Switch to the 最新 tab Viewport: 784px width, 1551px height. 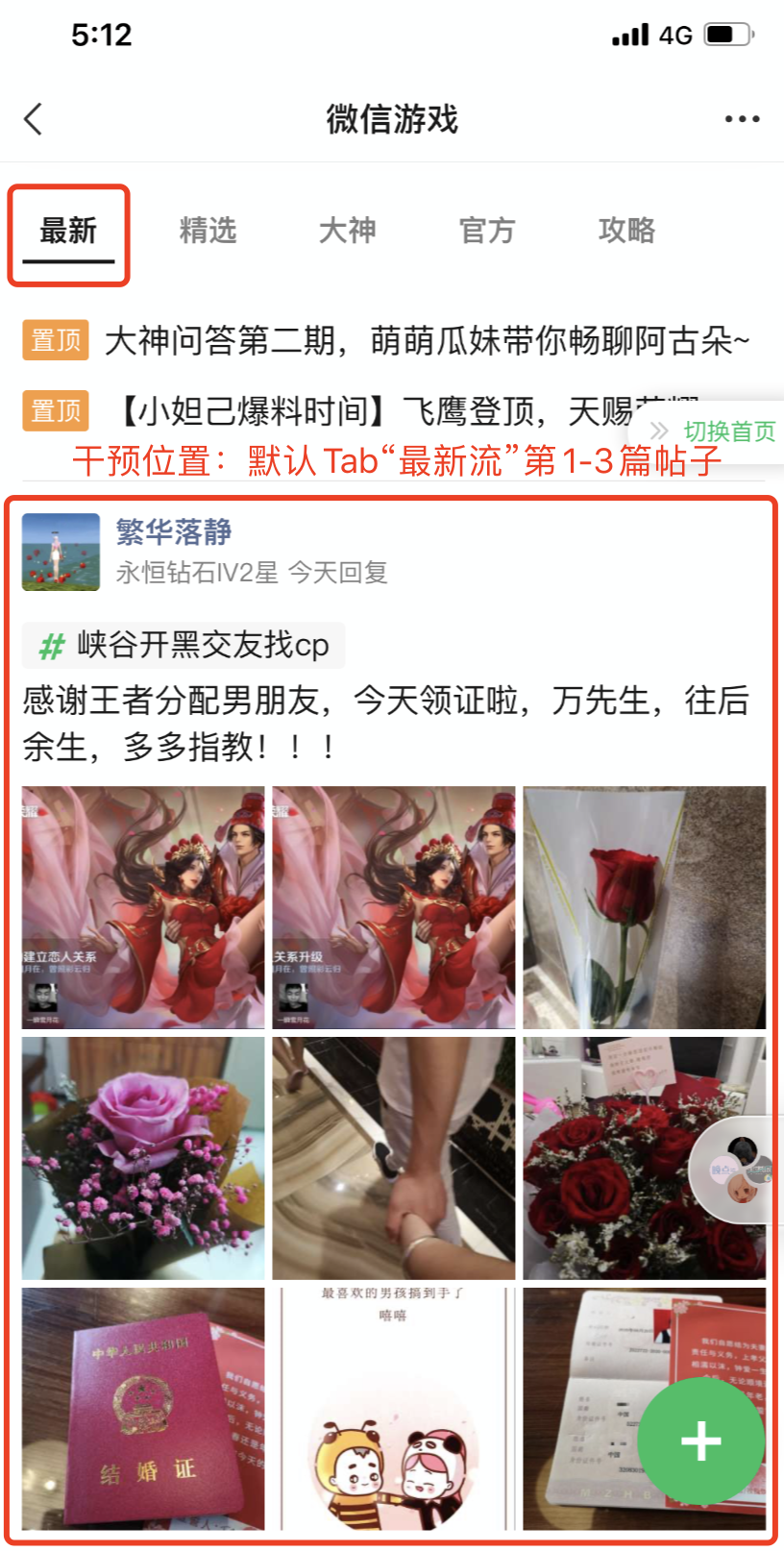click(x=68, y=231)
